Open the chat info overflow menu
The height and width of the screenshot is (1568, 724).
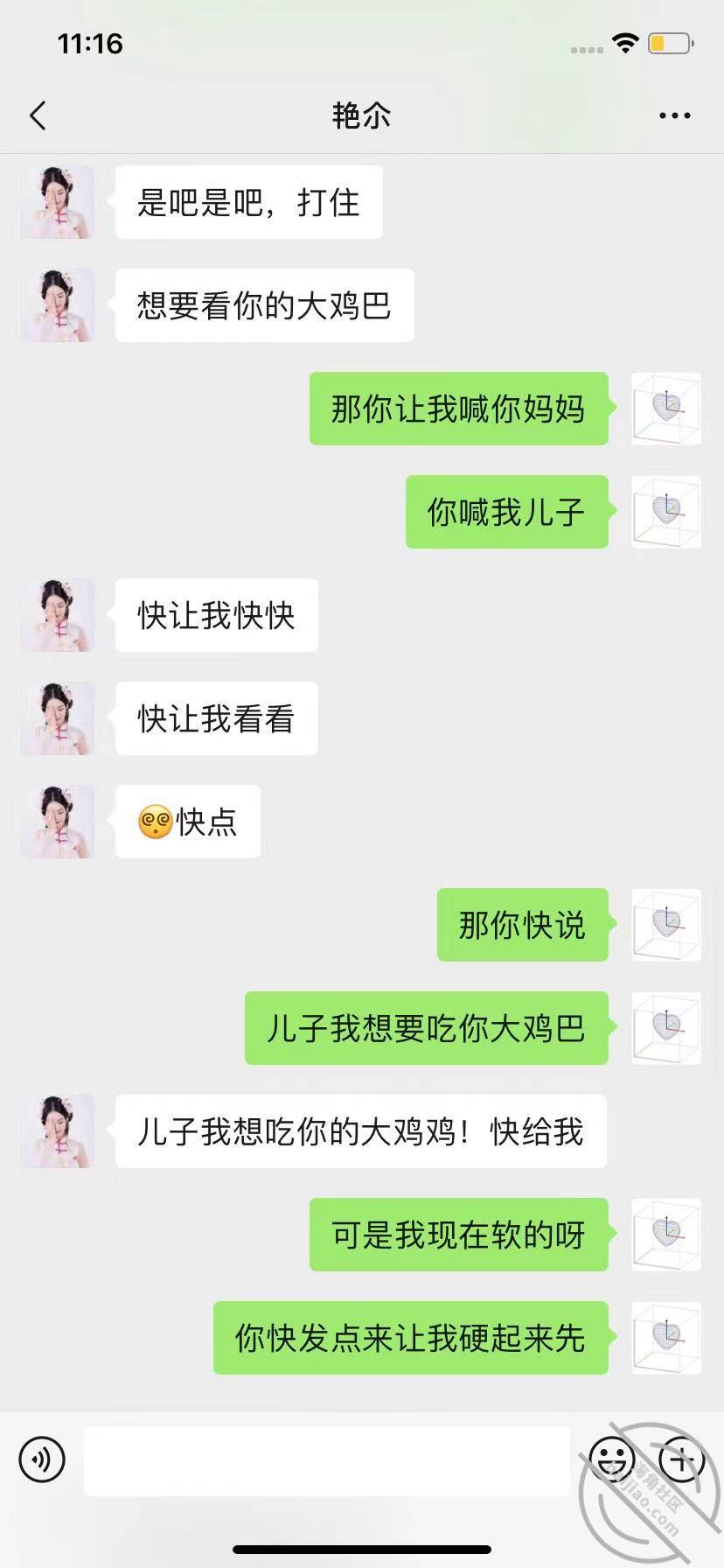point(674,115)
